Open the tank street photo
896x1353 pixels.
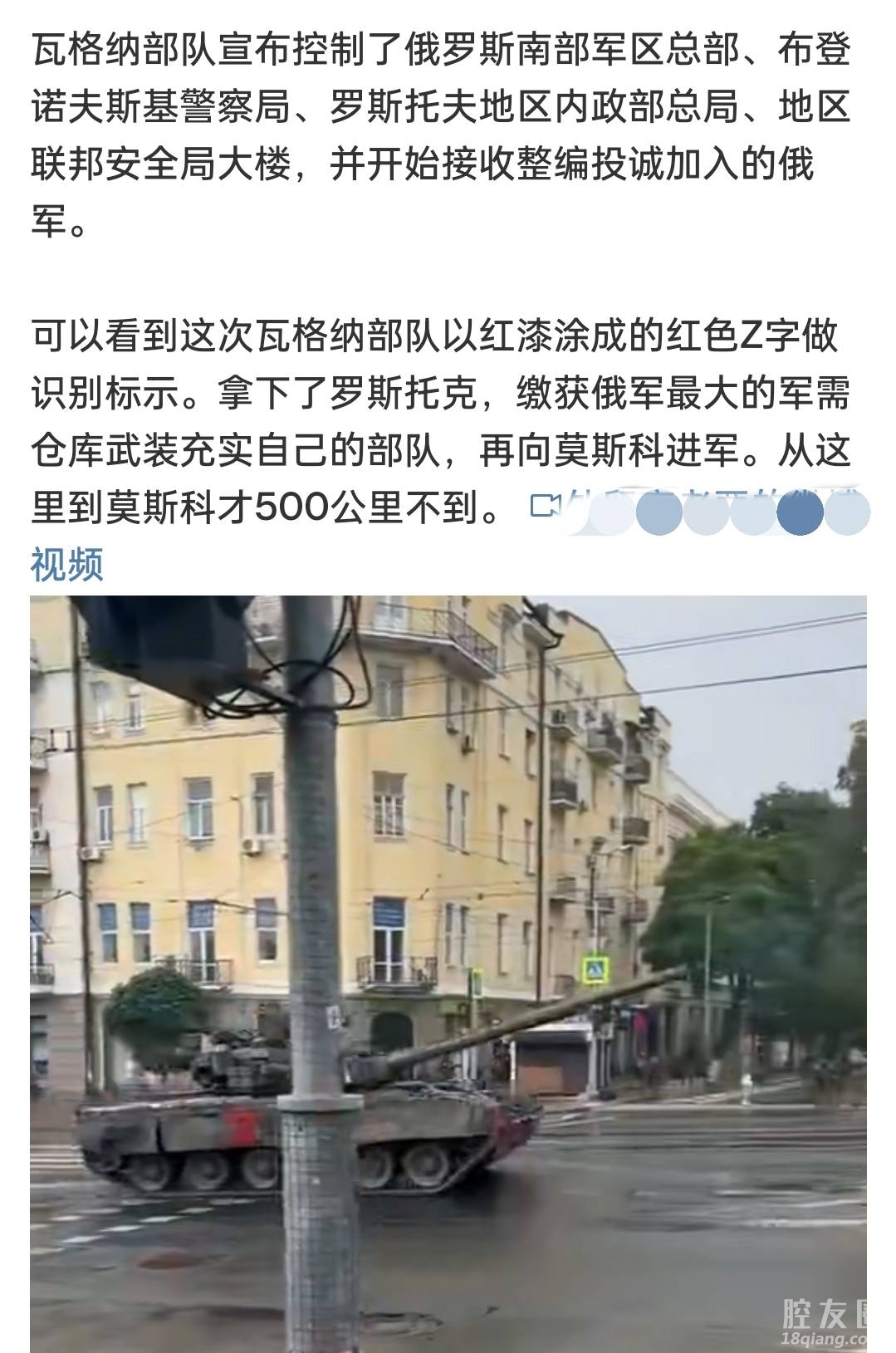pos(448,972)
